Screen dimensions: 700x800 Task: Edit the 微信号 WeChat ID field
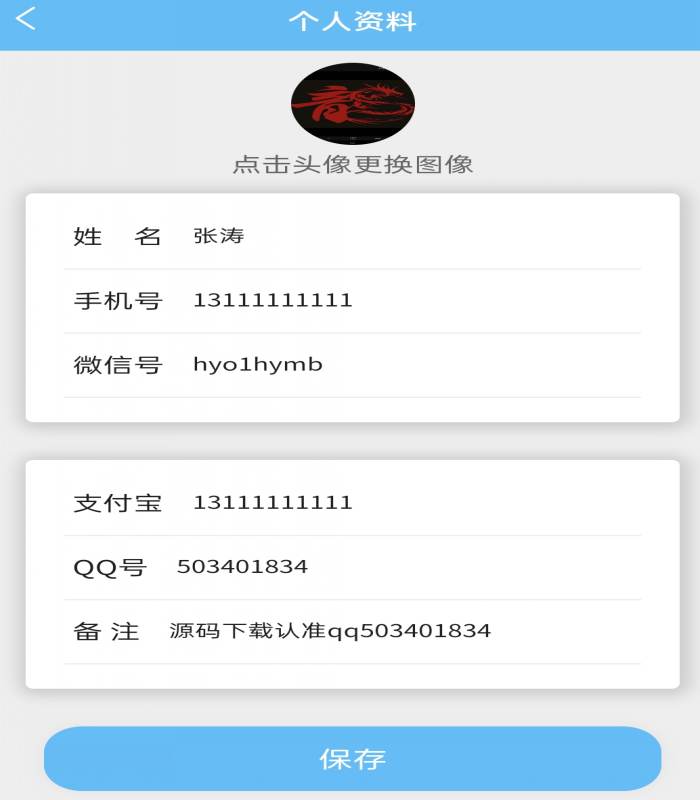tap(410, 365)
